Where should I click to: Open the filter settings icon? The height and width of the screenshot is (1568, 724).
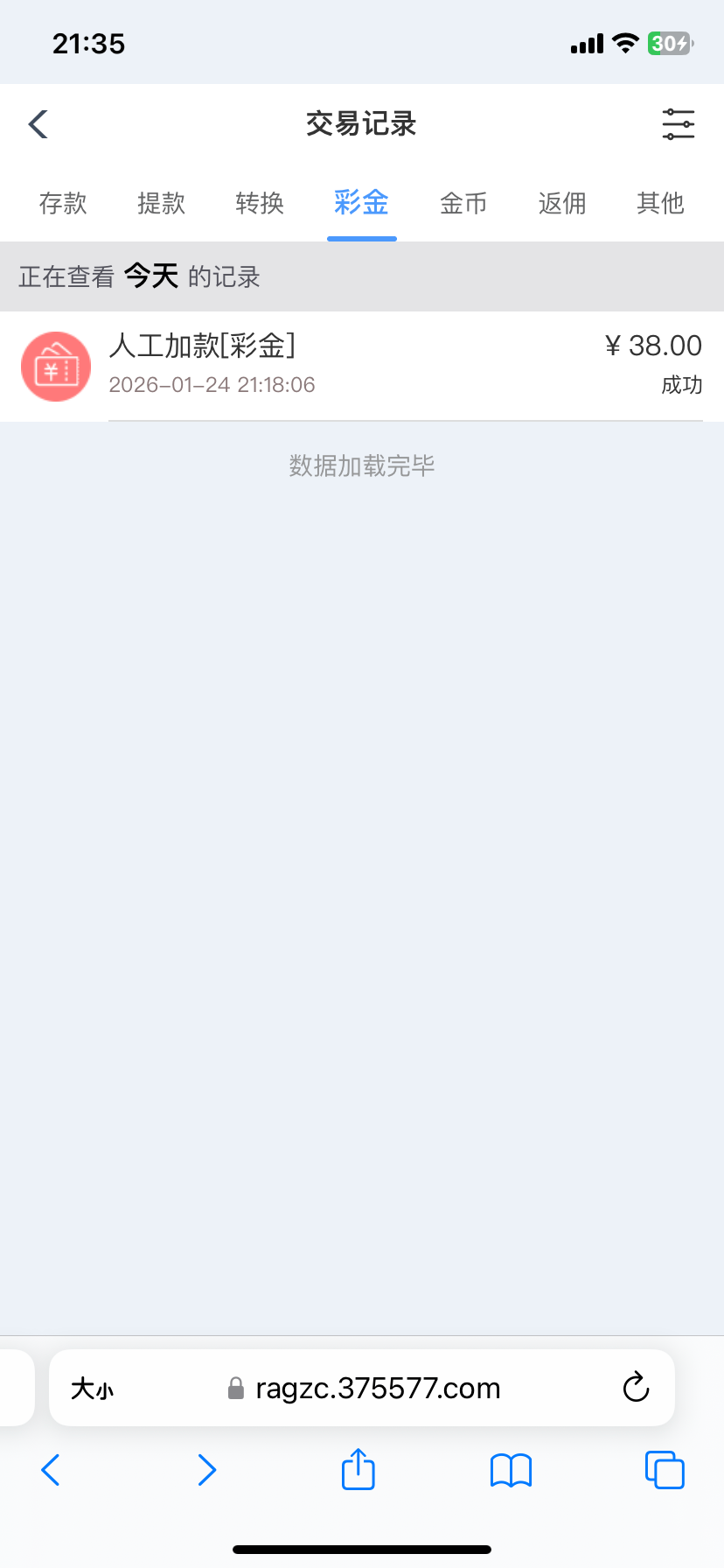click(x=678, y=124)
